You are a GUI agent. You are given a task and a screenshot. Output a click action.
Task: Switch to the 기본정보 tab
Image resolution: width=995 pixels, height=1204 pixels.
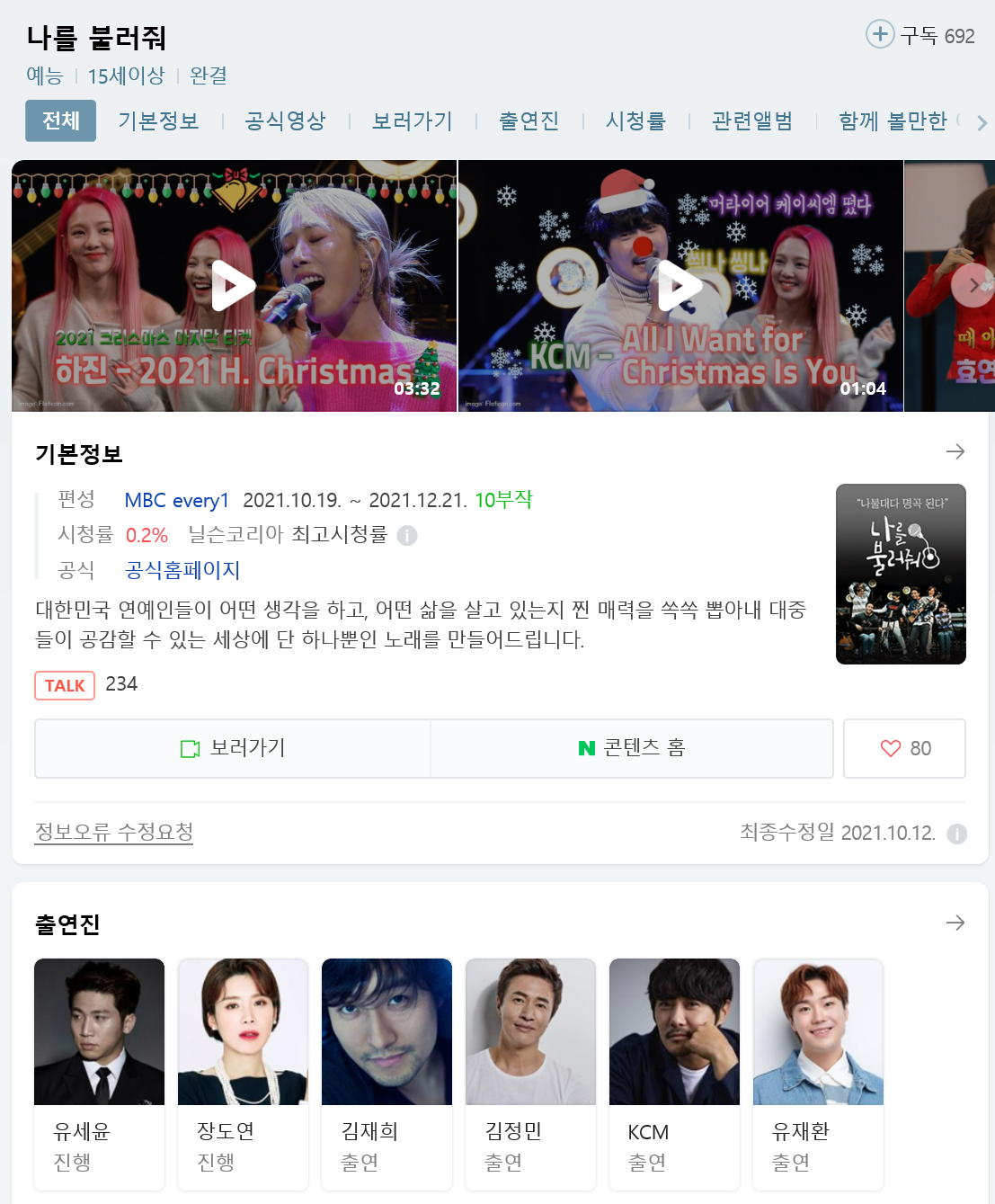point(158,121)
